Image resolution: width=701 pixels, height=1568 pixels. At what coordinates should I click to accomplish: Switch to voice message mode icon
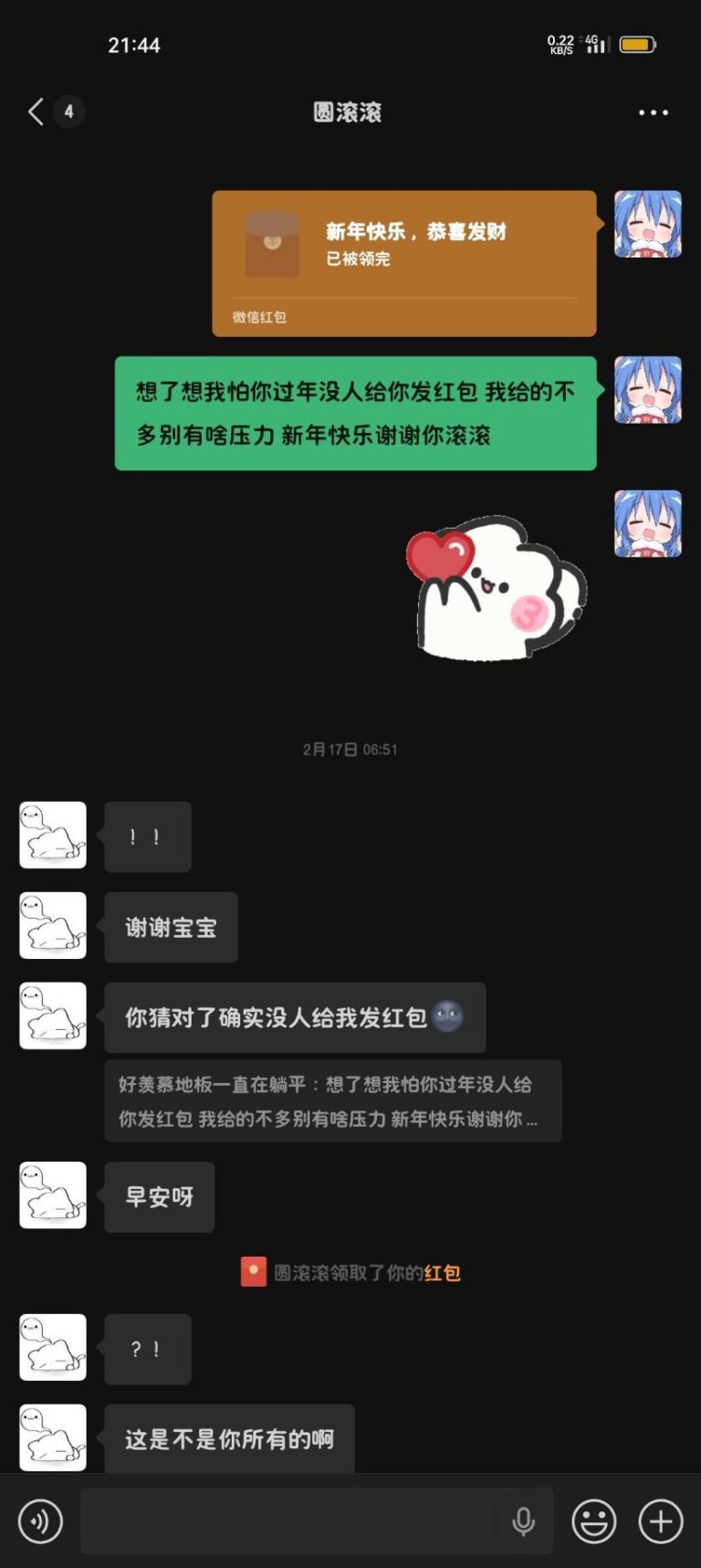coord(38,1521)
